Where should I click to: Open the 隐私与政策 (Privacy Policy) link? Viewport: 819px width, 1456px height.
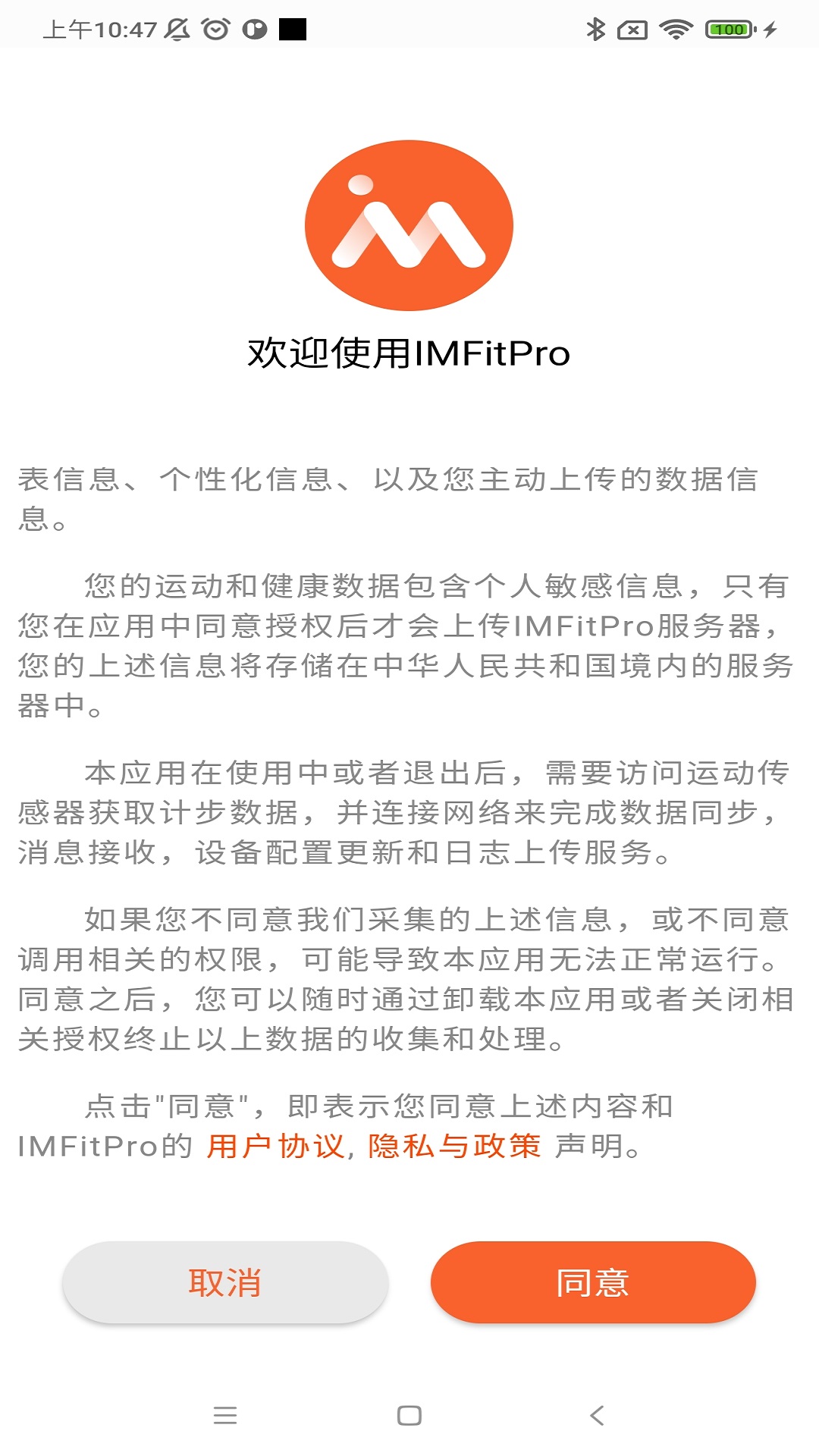pyautogui.click(x=454, y=1146)
